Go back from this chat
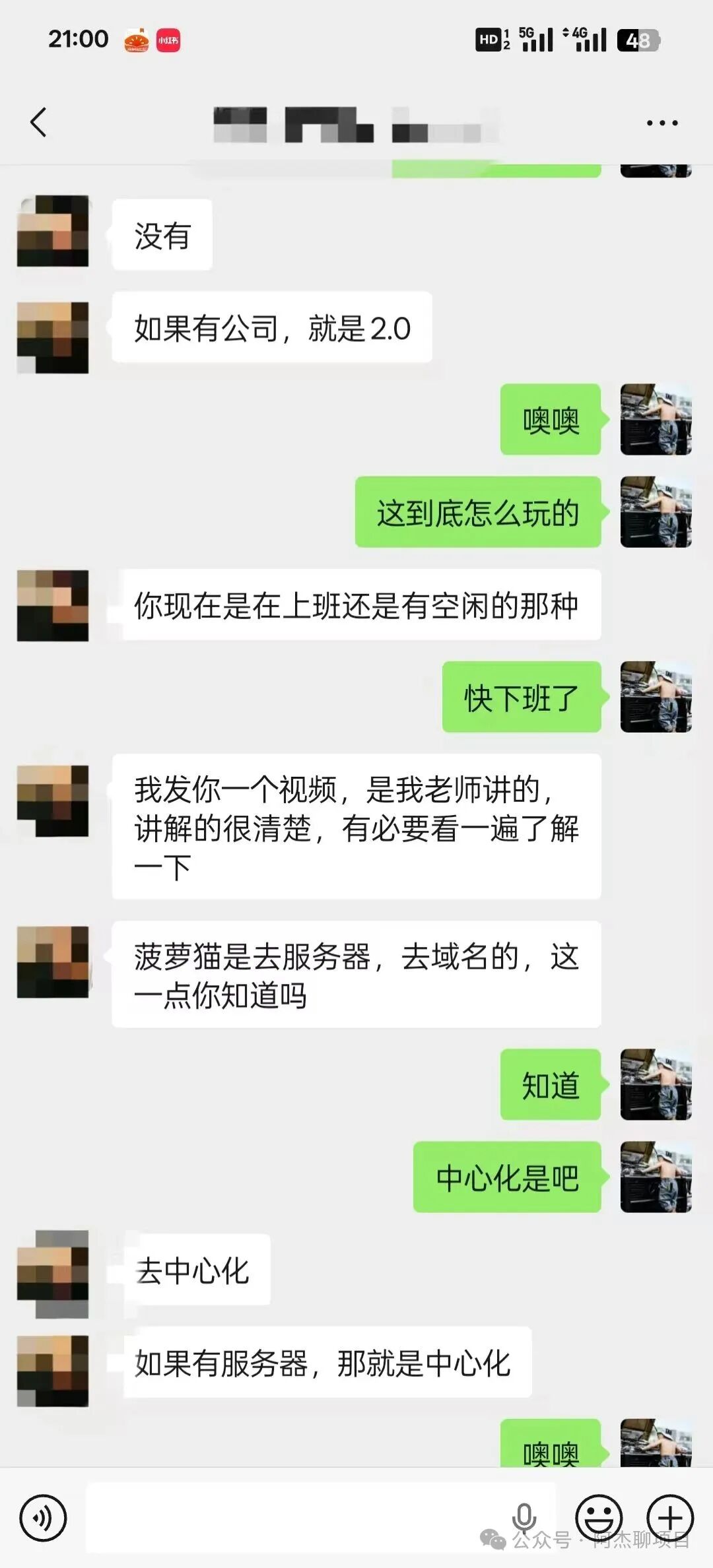This screenshot has height=1568, width=713. click(x=39, y=123)
